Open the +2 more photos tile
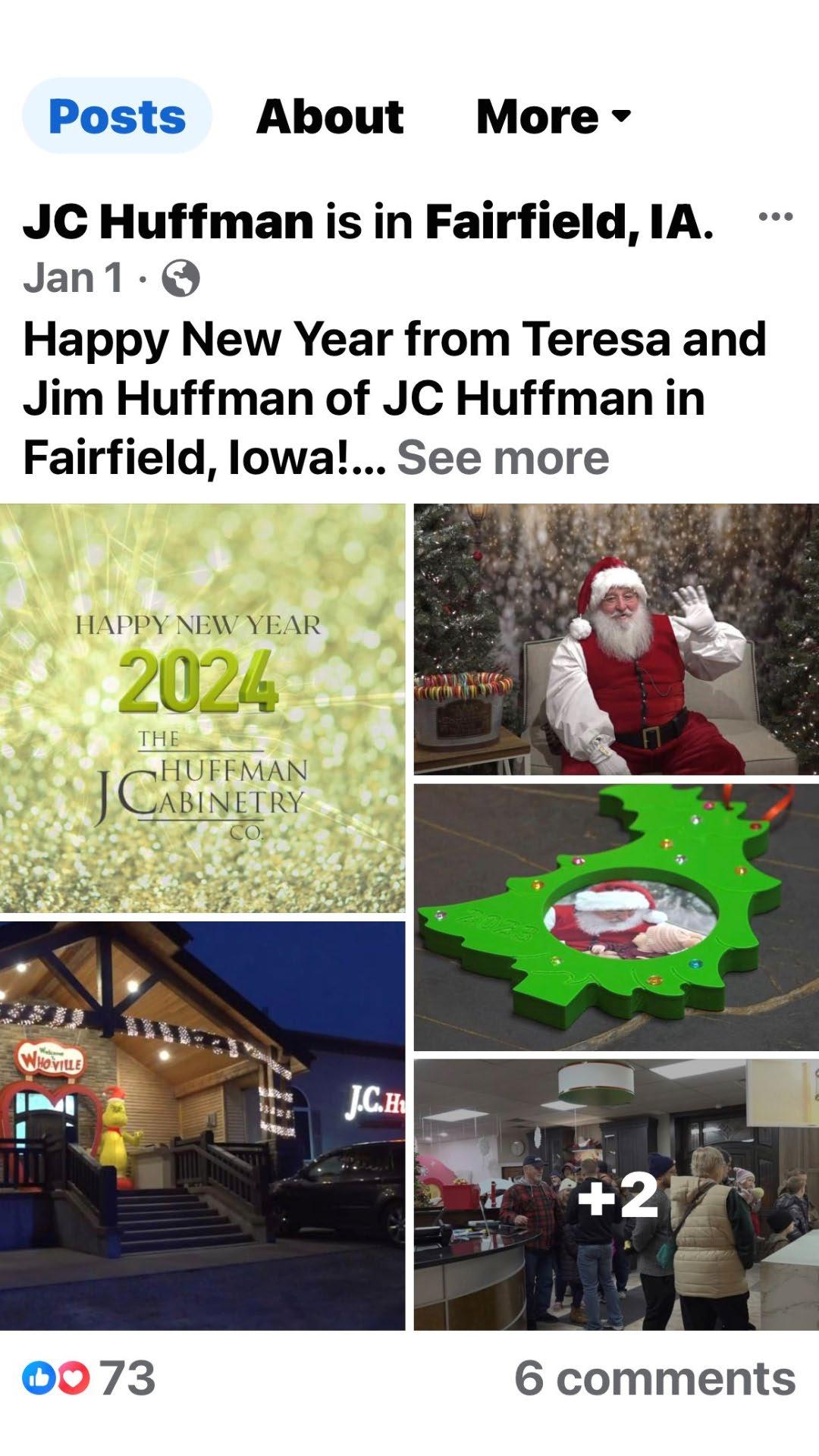Viewport: 819px width, 1456px height. (616, 1194)
